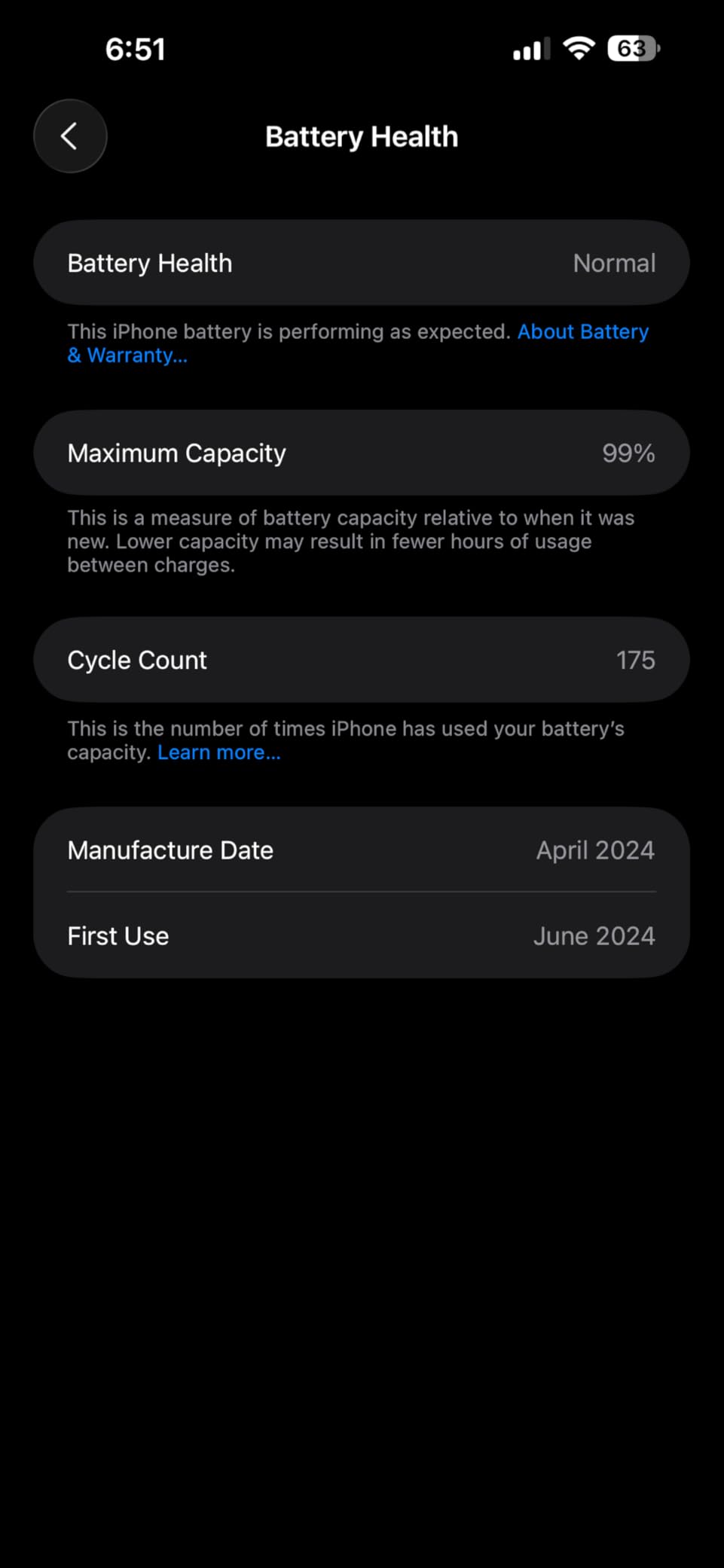Select the Battery Health title
Image resolution: width=724 pixels, height=1568 pixels.
click(x=361, y=136)
